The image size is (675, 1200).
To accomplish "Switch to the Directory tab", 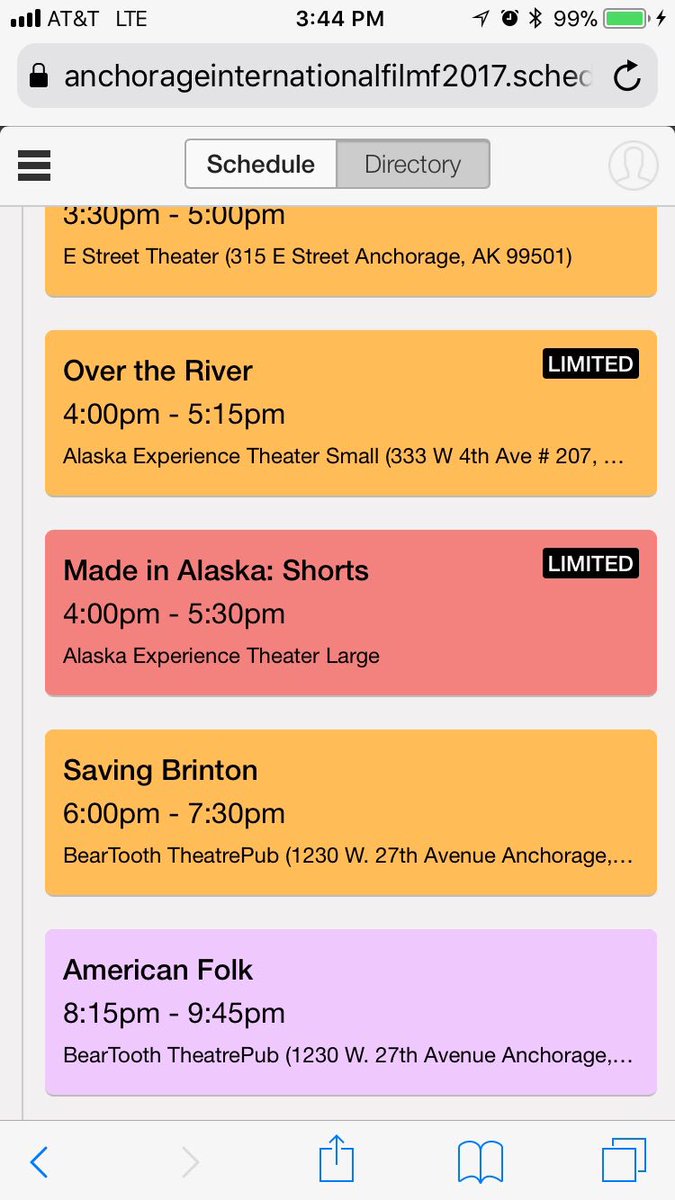I will point(412,164).
